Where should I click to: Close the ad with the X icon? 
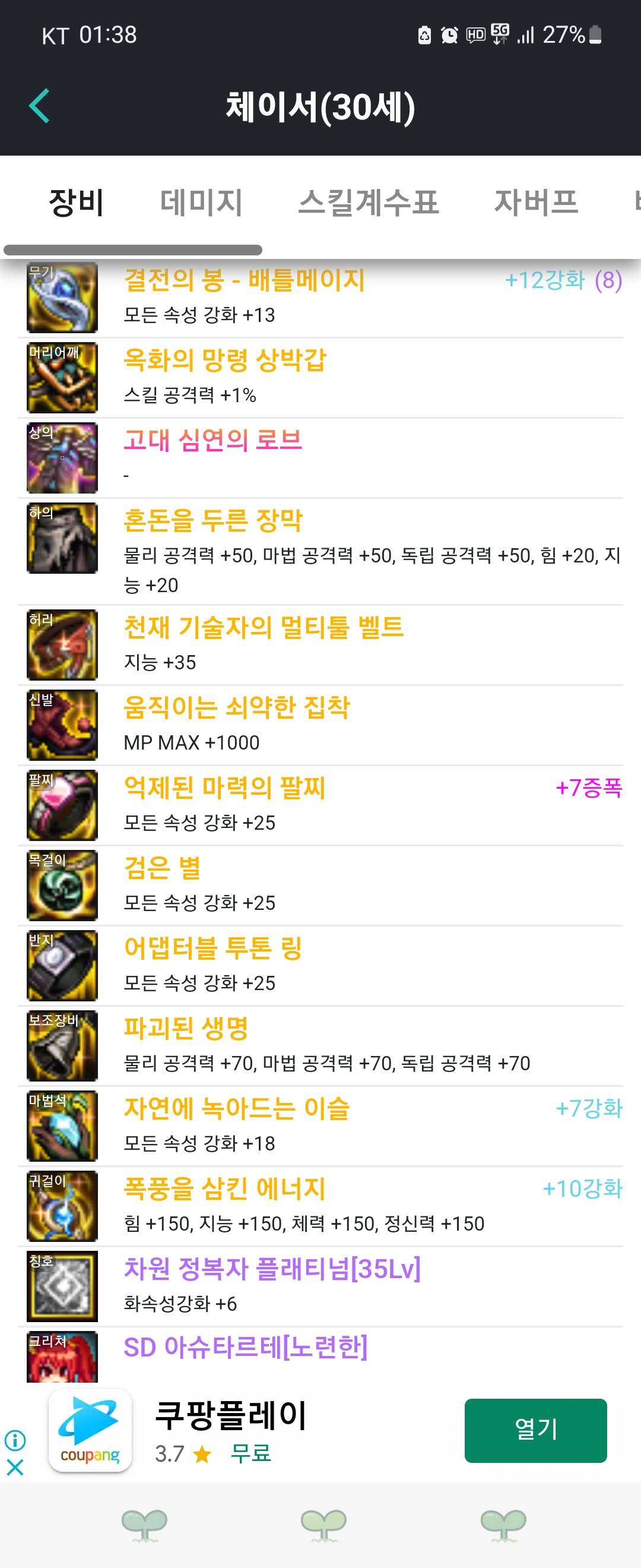(x=15, y=1467)
